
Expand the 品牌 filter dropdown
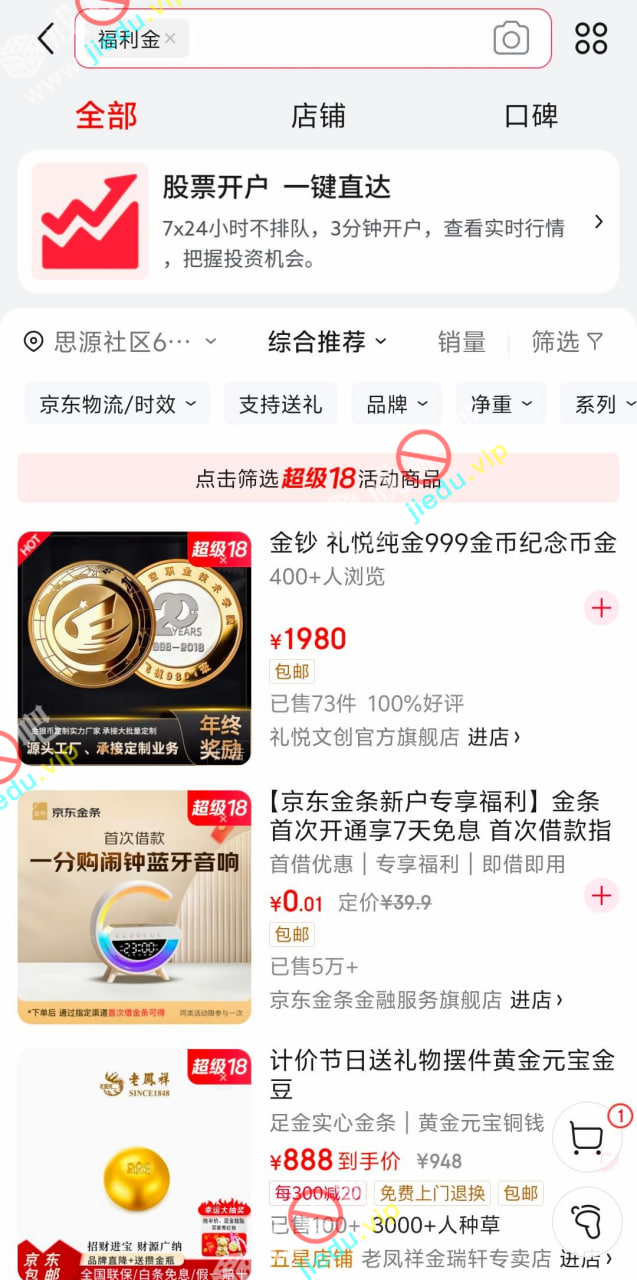[x=396, y=404]
